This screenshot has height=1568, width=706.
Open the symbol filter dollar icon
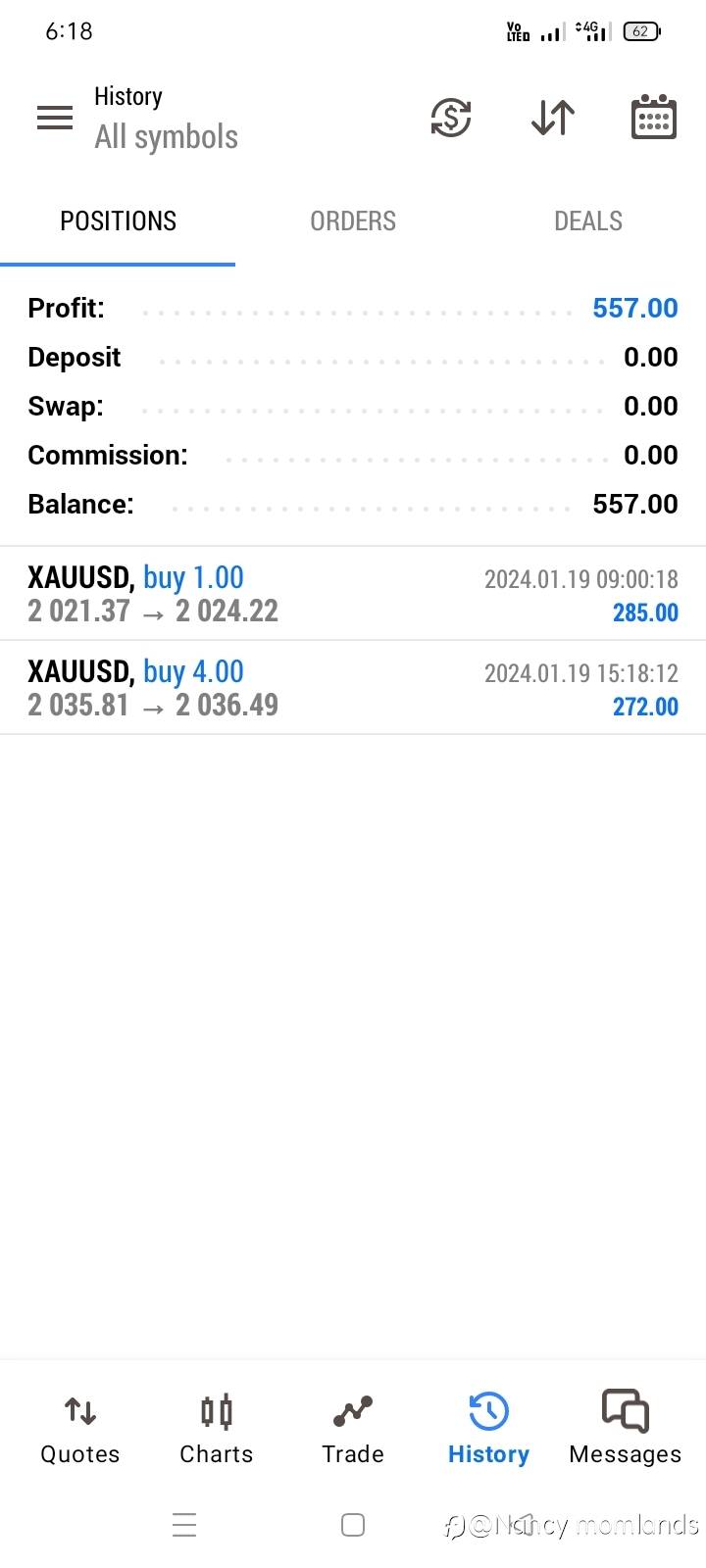click(x=451, y=118)
